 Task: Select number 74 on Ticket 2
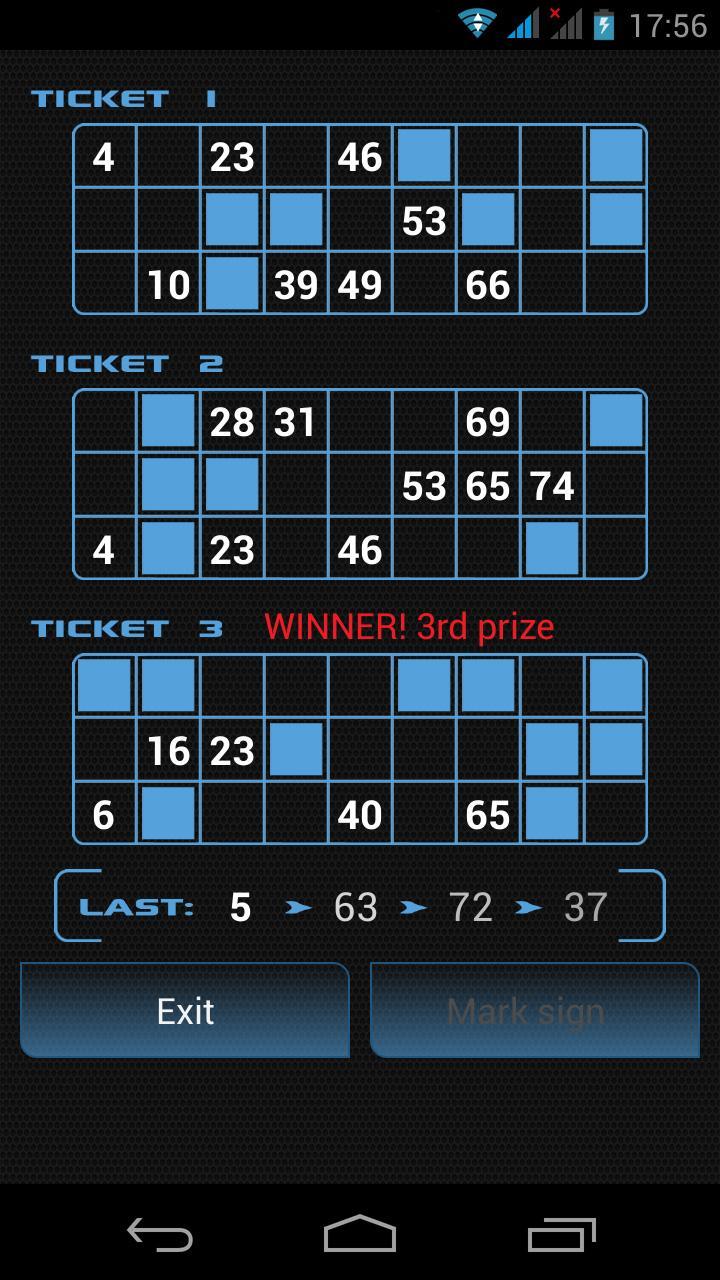coord(551,486)
